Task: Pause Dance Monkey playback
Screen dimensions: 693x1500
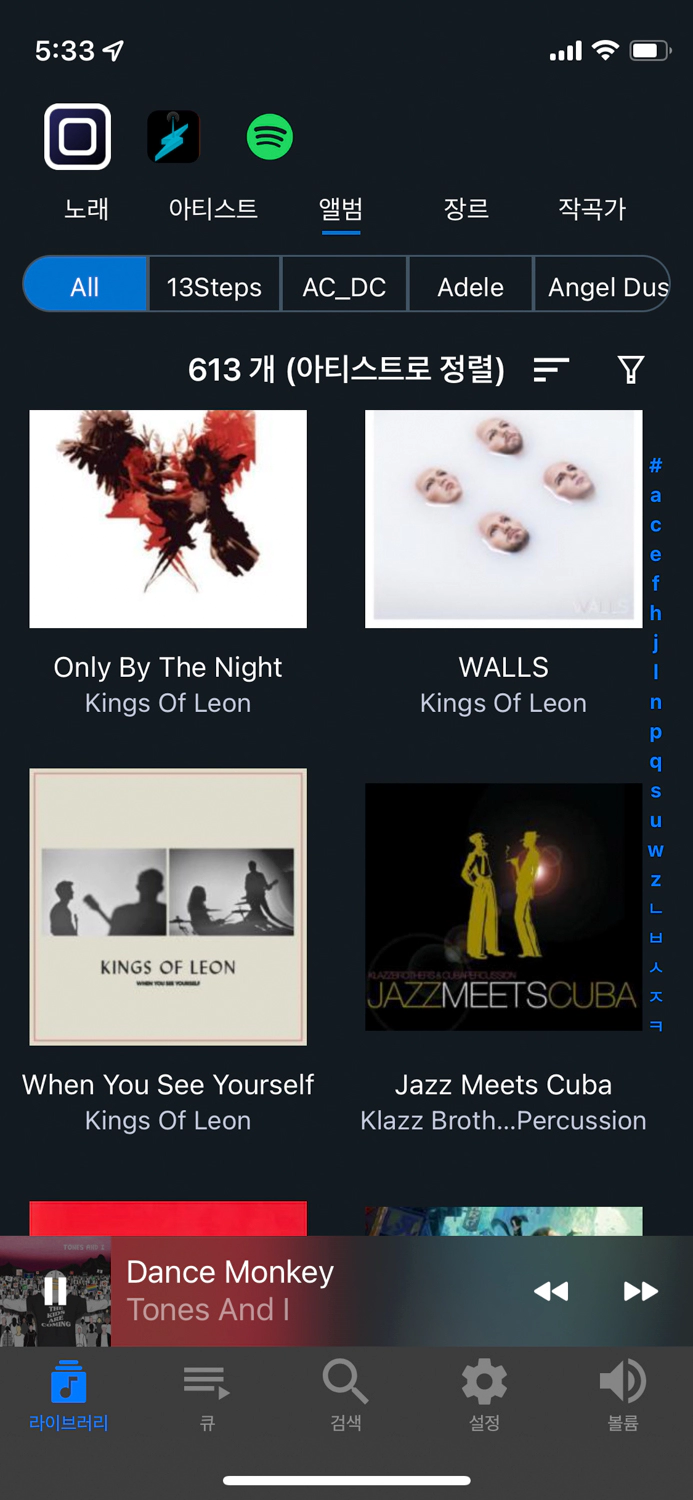Action: coord(55,1290)
